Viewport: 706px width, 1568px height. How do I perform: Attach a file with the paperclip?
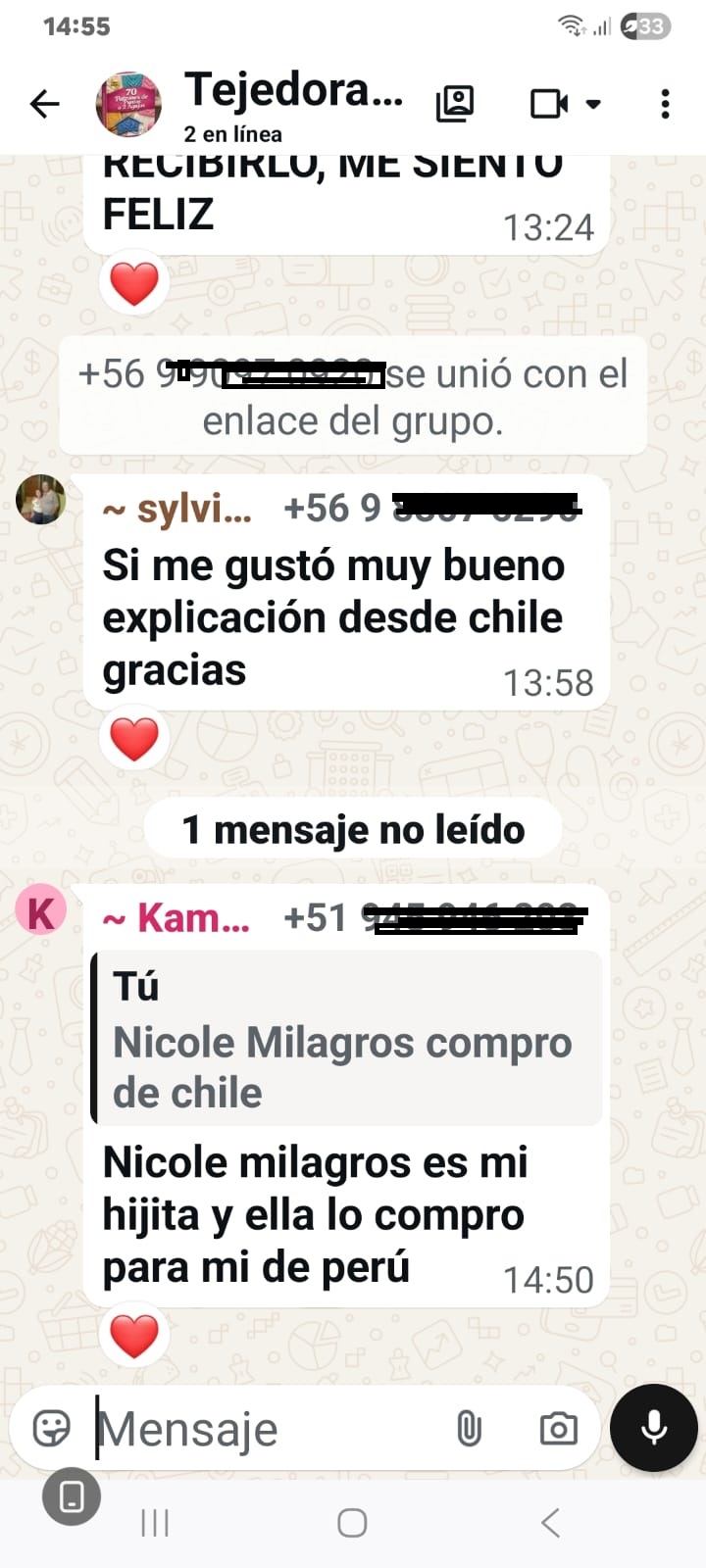click(x=469, y=1428)
